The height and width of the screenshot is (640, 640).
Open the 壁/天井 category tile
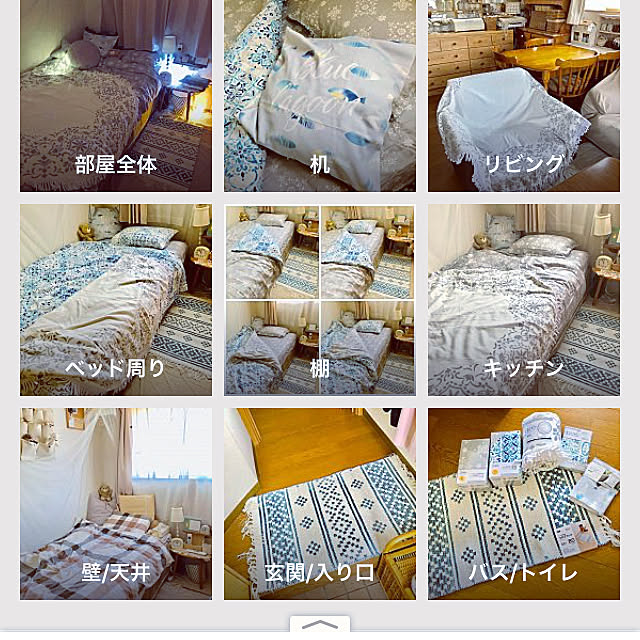[x=116, y=503]
